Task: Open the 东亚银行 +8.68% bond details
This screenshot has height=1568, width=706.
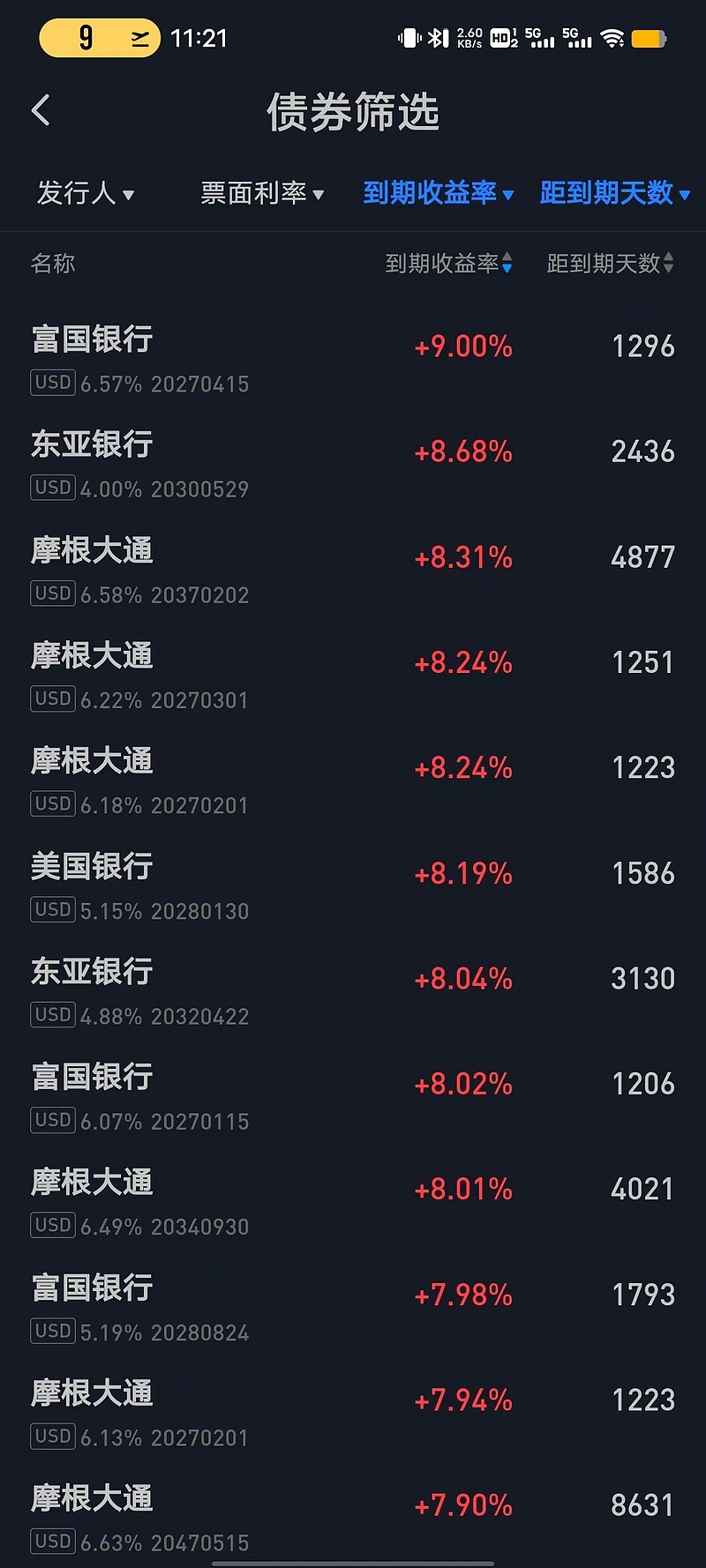Action: pyautogui.click(x=353, y=463)
